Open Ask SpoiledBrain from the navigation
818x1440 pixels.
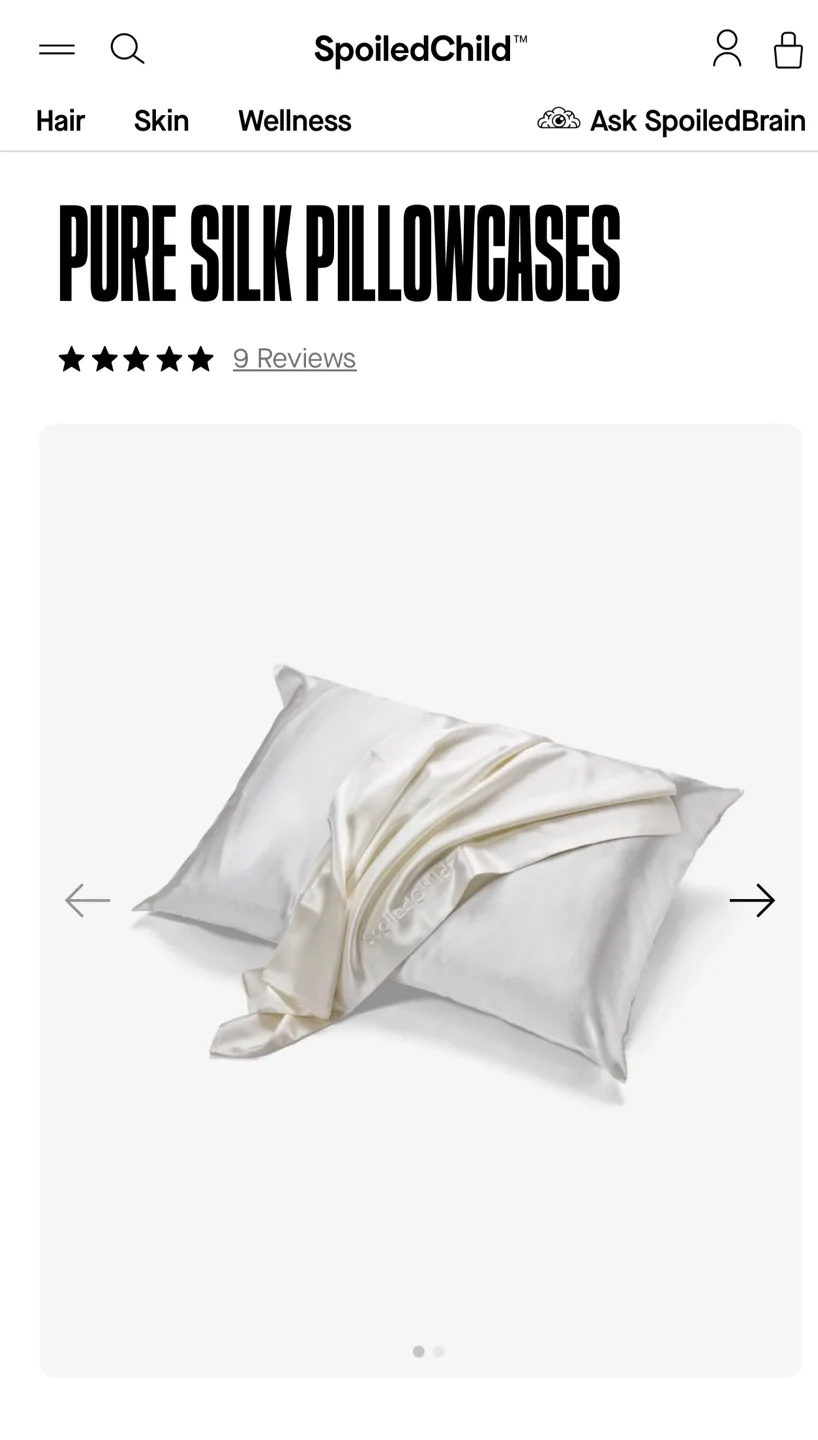[x=698, y=121]
